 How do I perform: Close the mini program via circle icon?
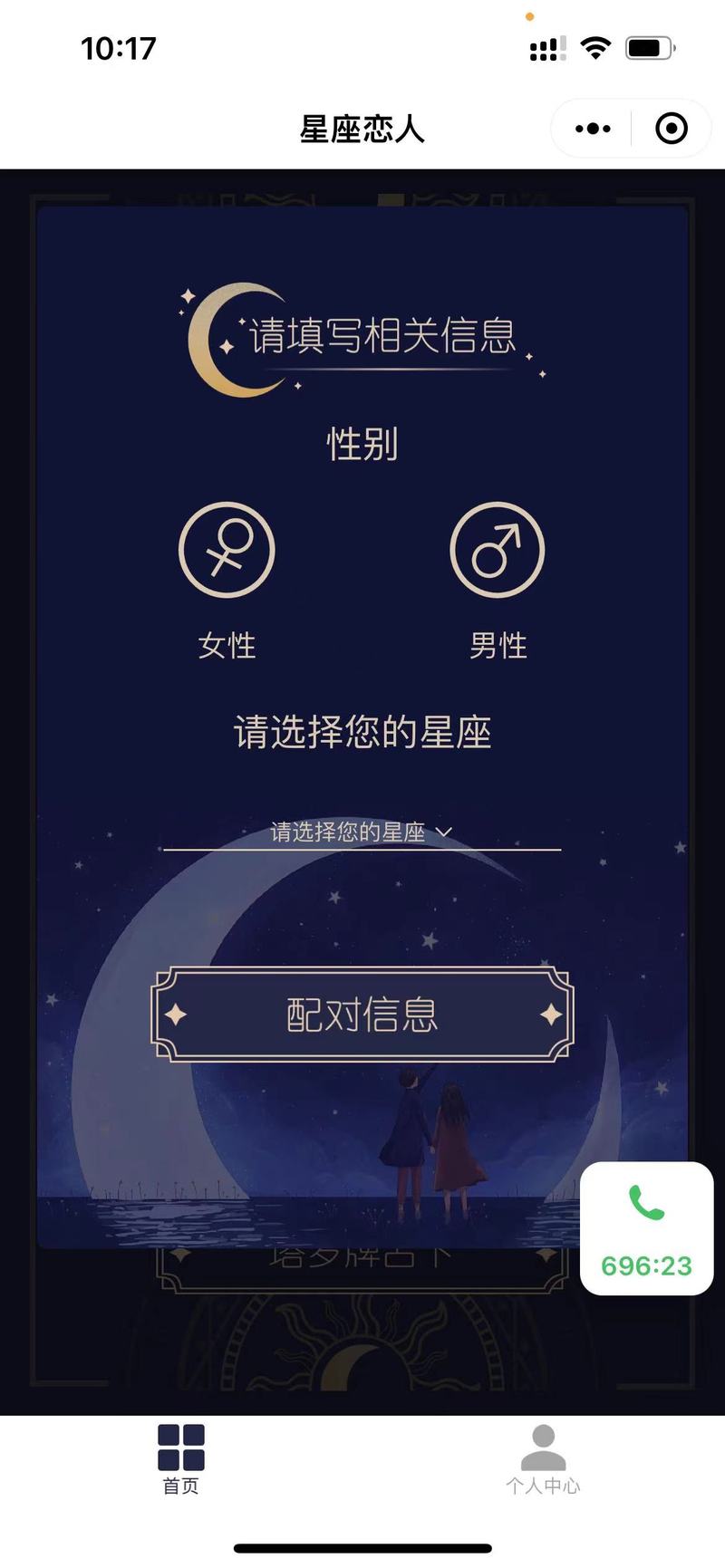pos(671,129)
